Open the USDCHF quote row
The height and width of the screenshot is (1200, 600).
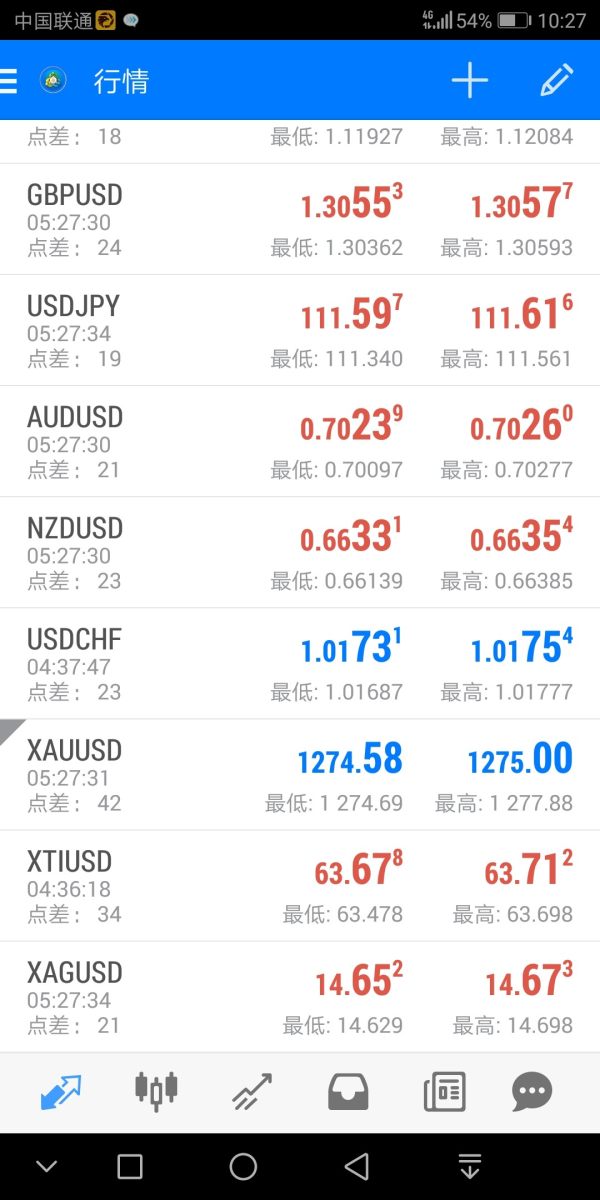pos(300,664)
